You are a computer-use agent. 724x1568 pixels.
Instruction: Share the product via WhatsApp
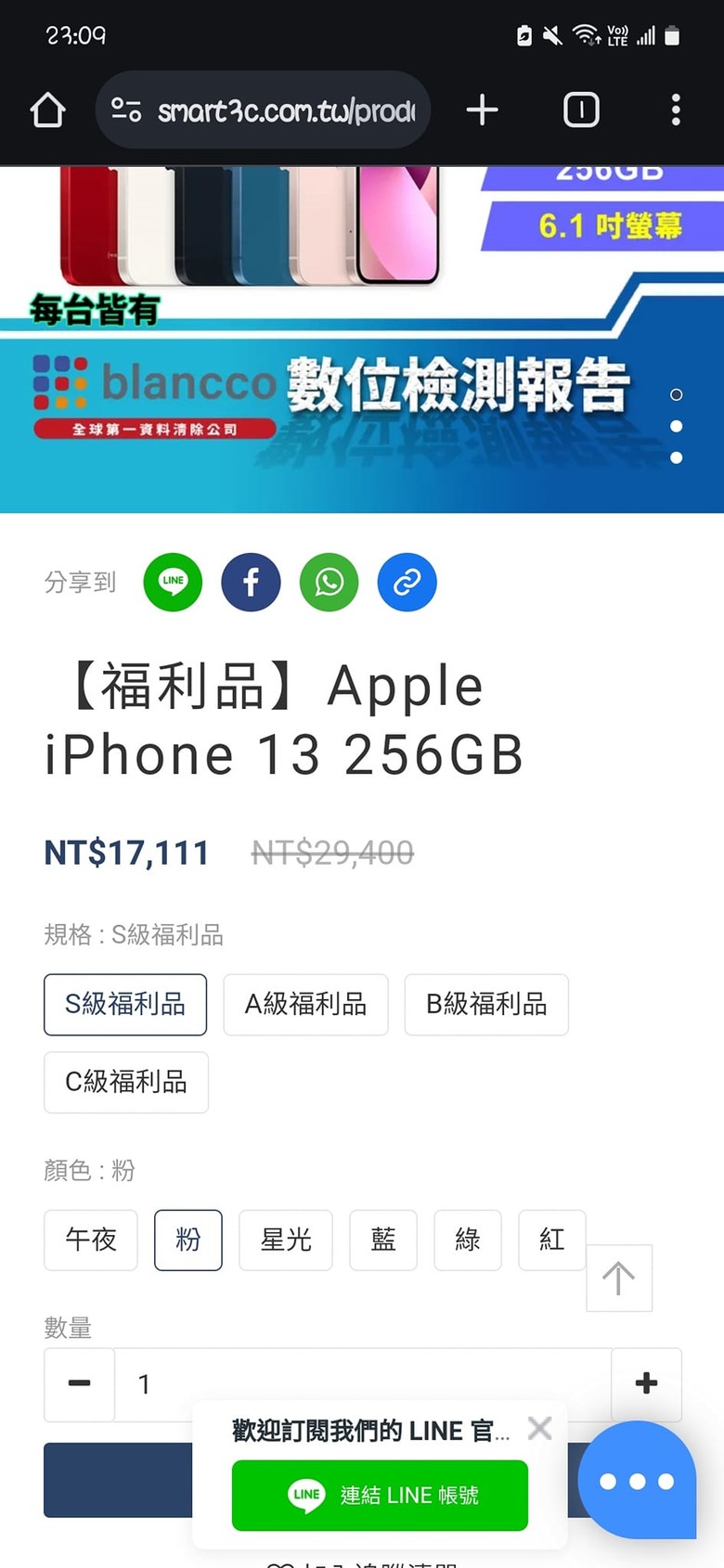(329, 582)
